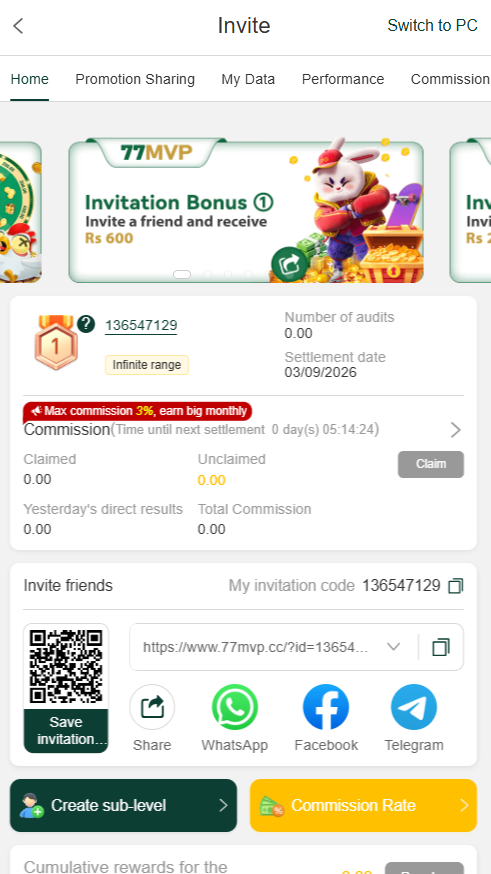This screenshot has width=491, height=874.
Task: Open the My Data tab
Action: click(x=248, y=79)
